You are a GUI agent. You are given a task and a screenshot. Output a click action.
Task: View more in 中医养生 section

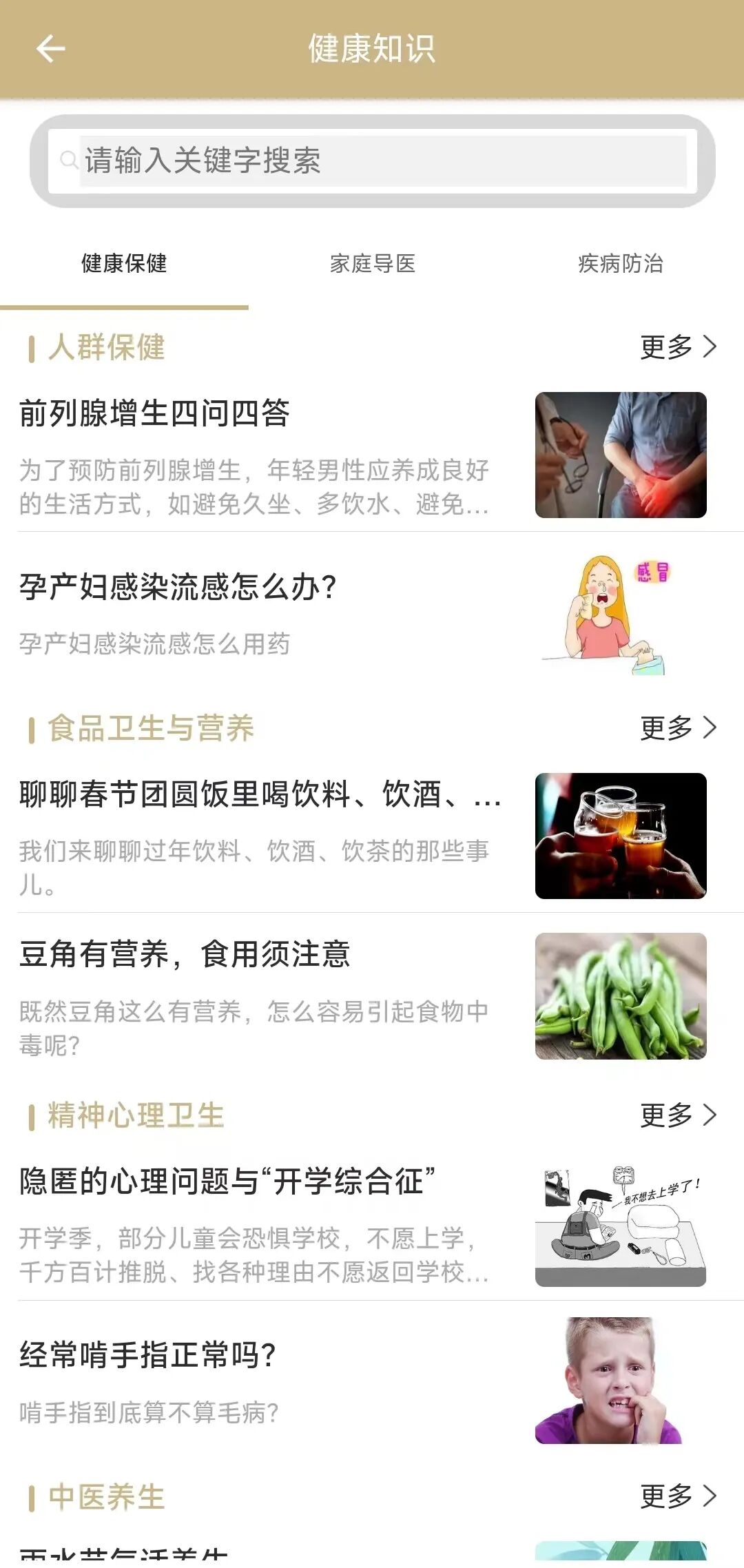[678, 1496]
